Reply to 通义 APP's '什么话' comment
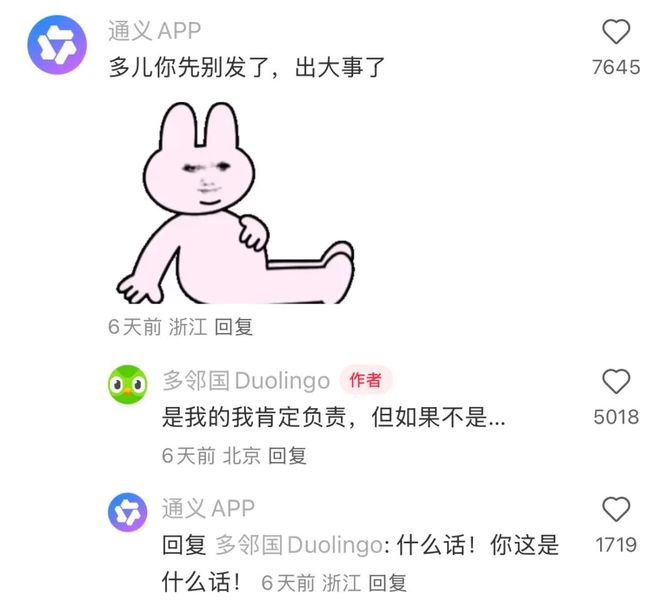Image resolution: width=660 pixels, height=601 pixels. pyautogui.click(x=388, y=582)
